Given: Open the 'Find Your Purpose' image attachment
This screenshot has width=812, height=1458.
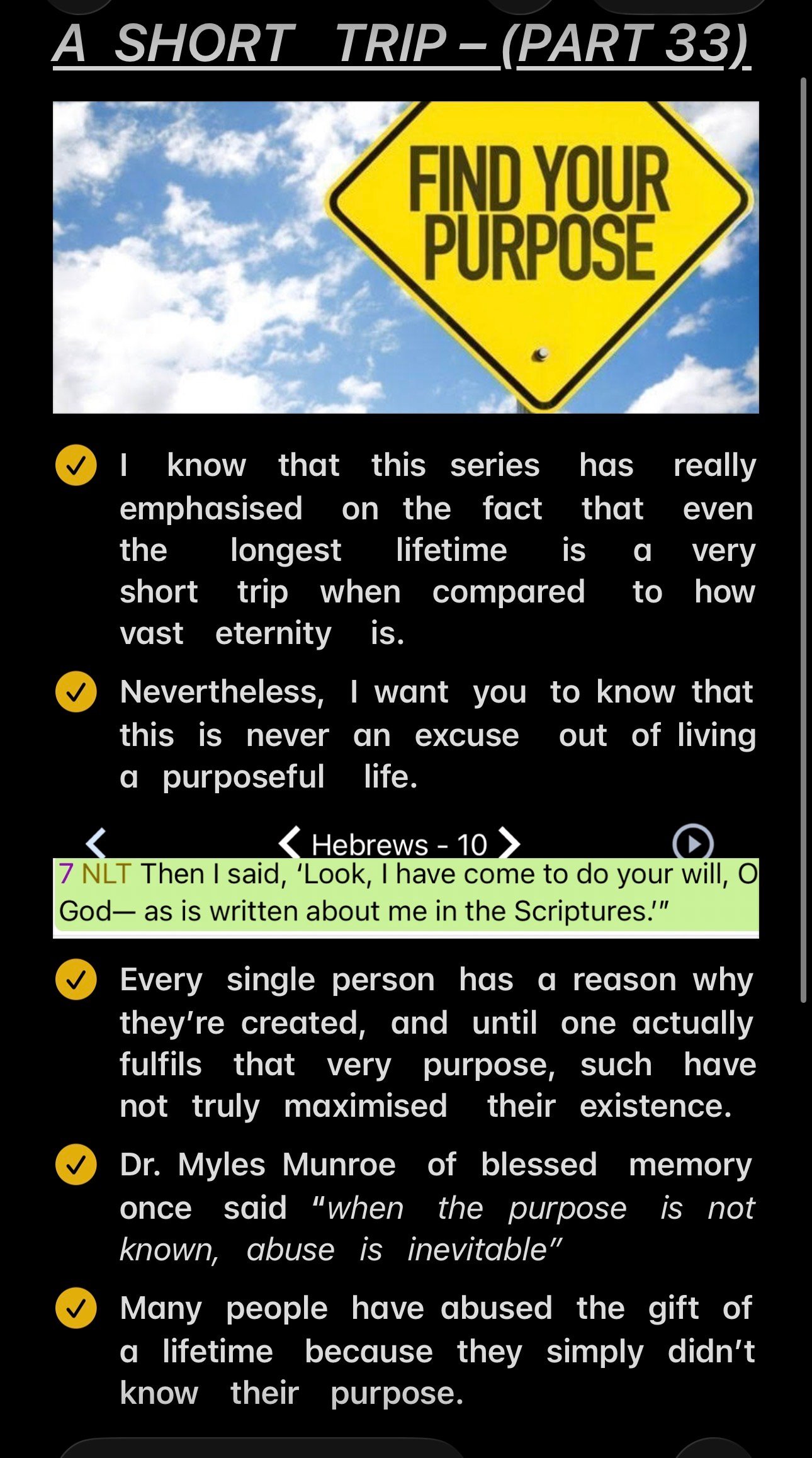Looking at the screenshot, I should pyautogui.click(x=406, y=257).
